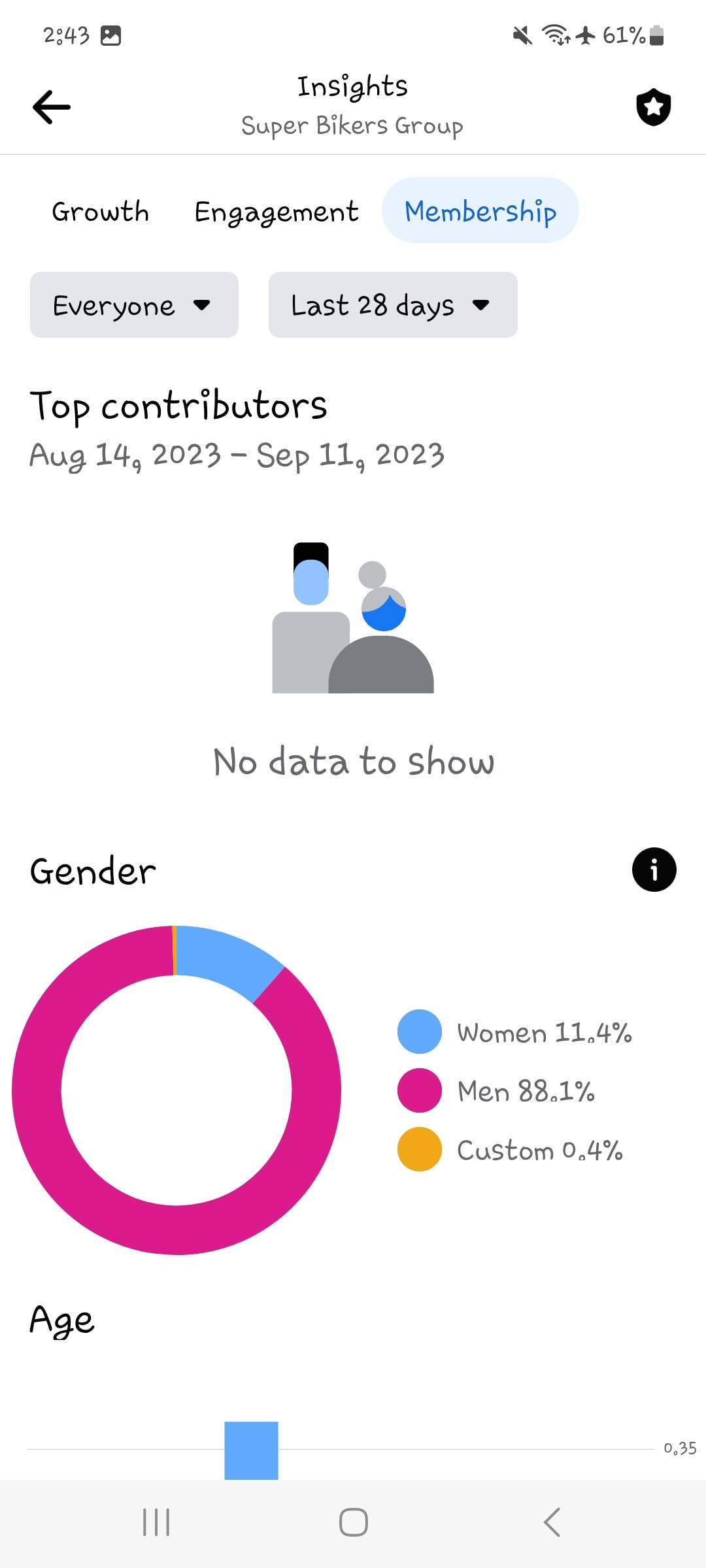Screen dimensions: 706x1568
Task: Expand the Everyone dropdown filter
Action: [134, 305]
